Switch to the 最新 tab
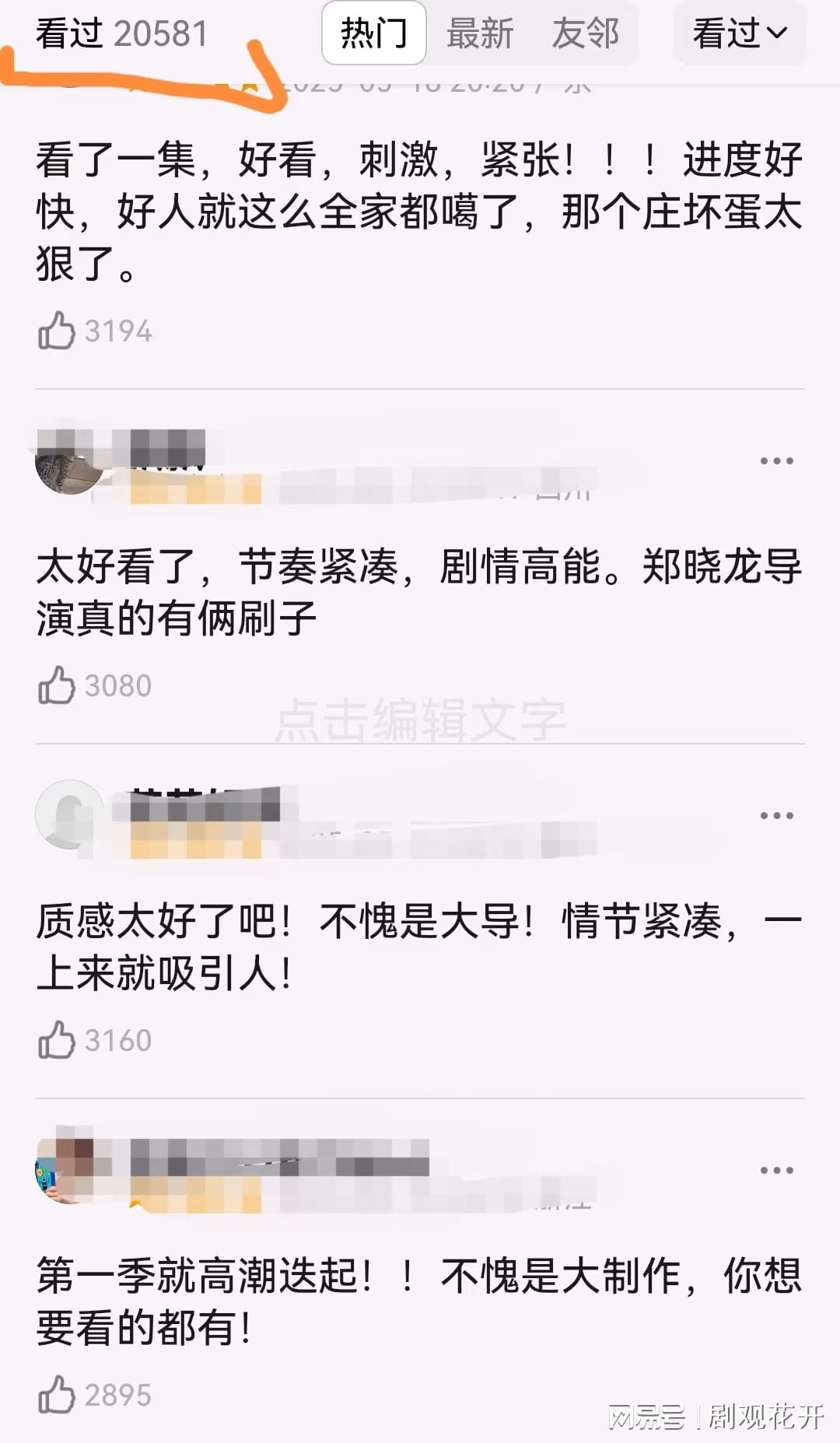The image size is (840, 1443). click(x=480, y=33)
